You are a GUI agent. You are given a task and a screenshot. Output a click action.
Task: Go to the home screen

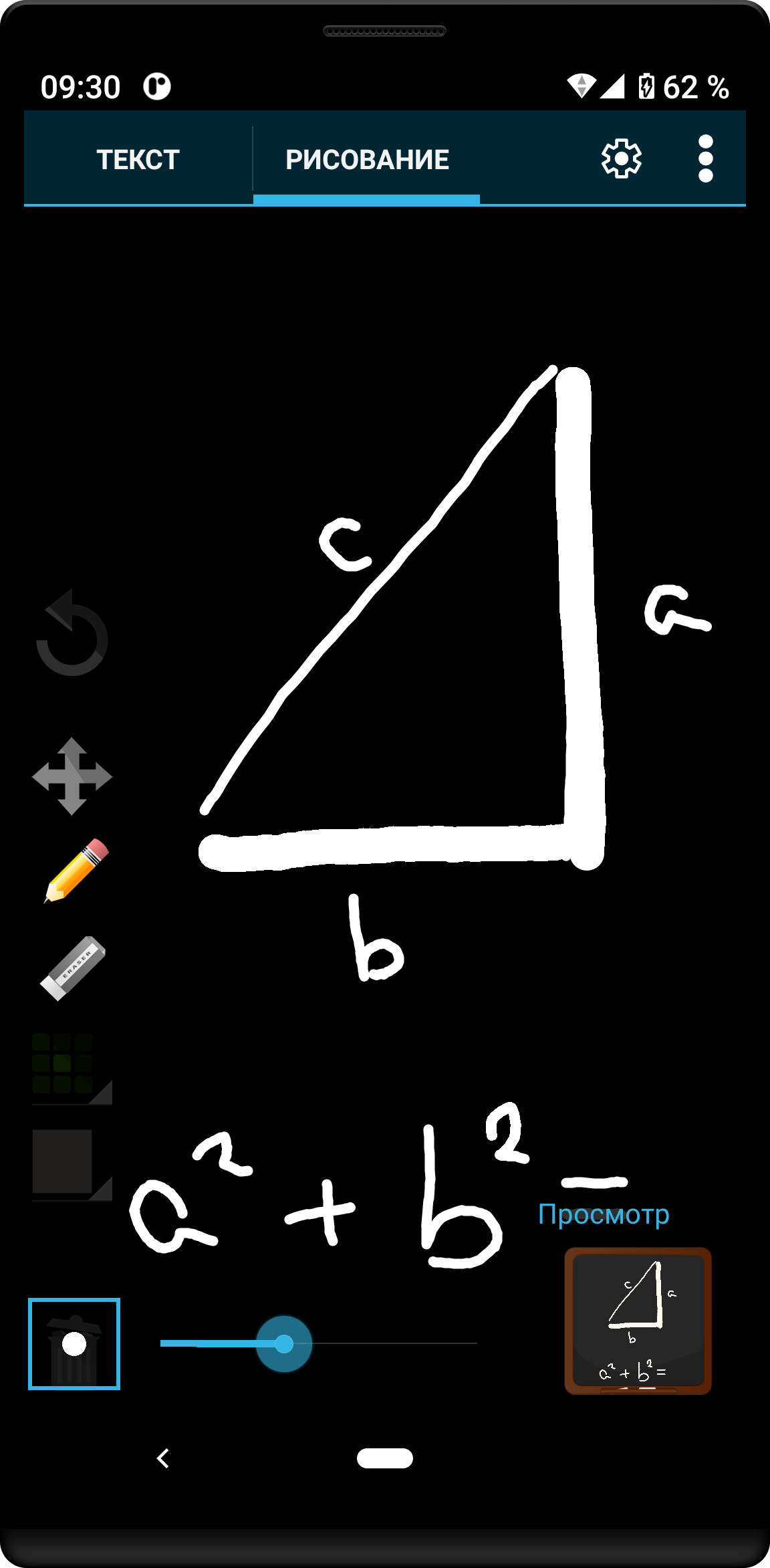pos(385,1458)
